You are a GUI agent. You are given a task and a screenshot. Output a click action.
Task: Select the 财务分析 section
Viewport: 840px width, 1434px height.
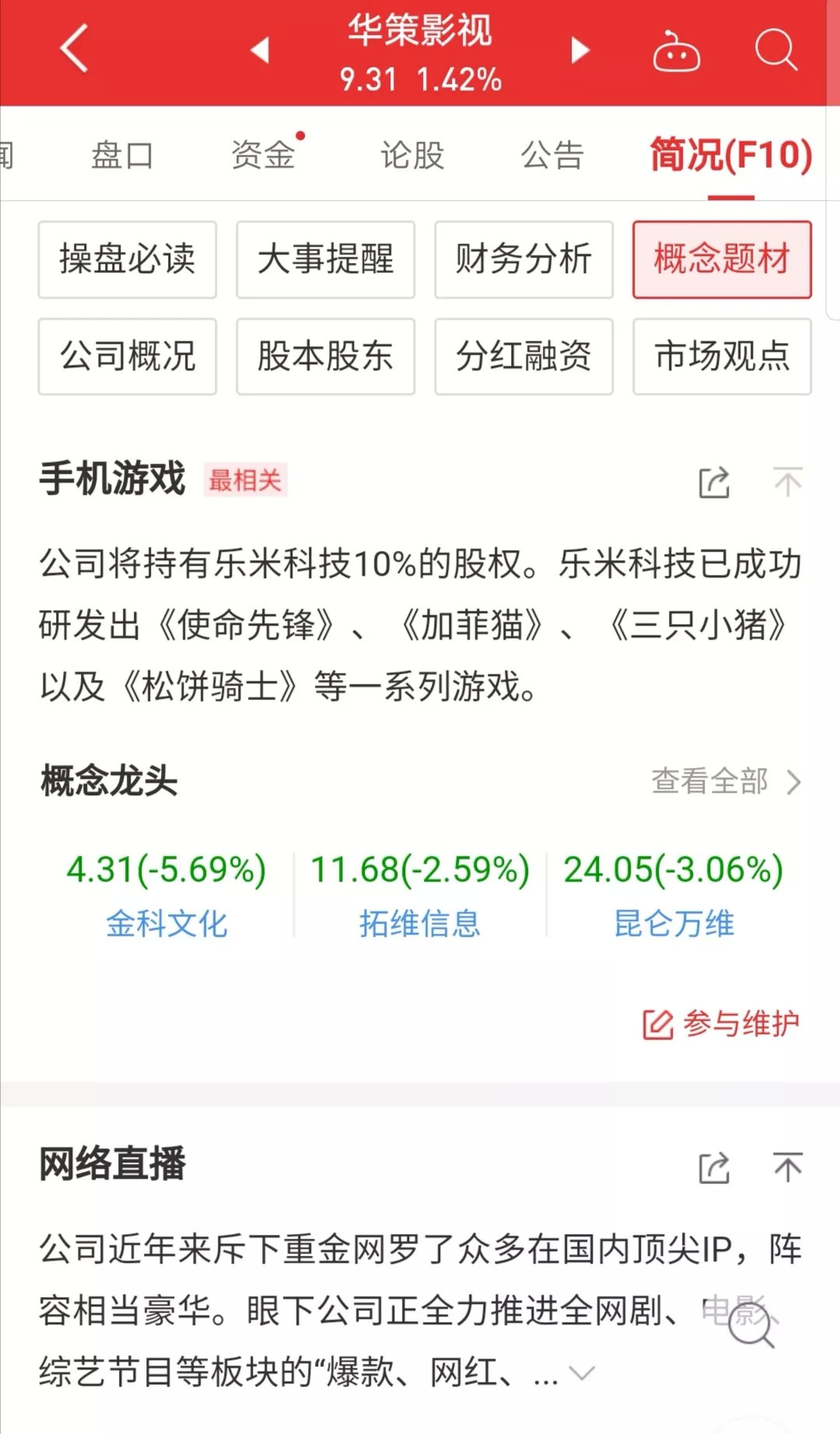point(523,259)
